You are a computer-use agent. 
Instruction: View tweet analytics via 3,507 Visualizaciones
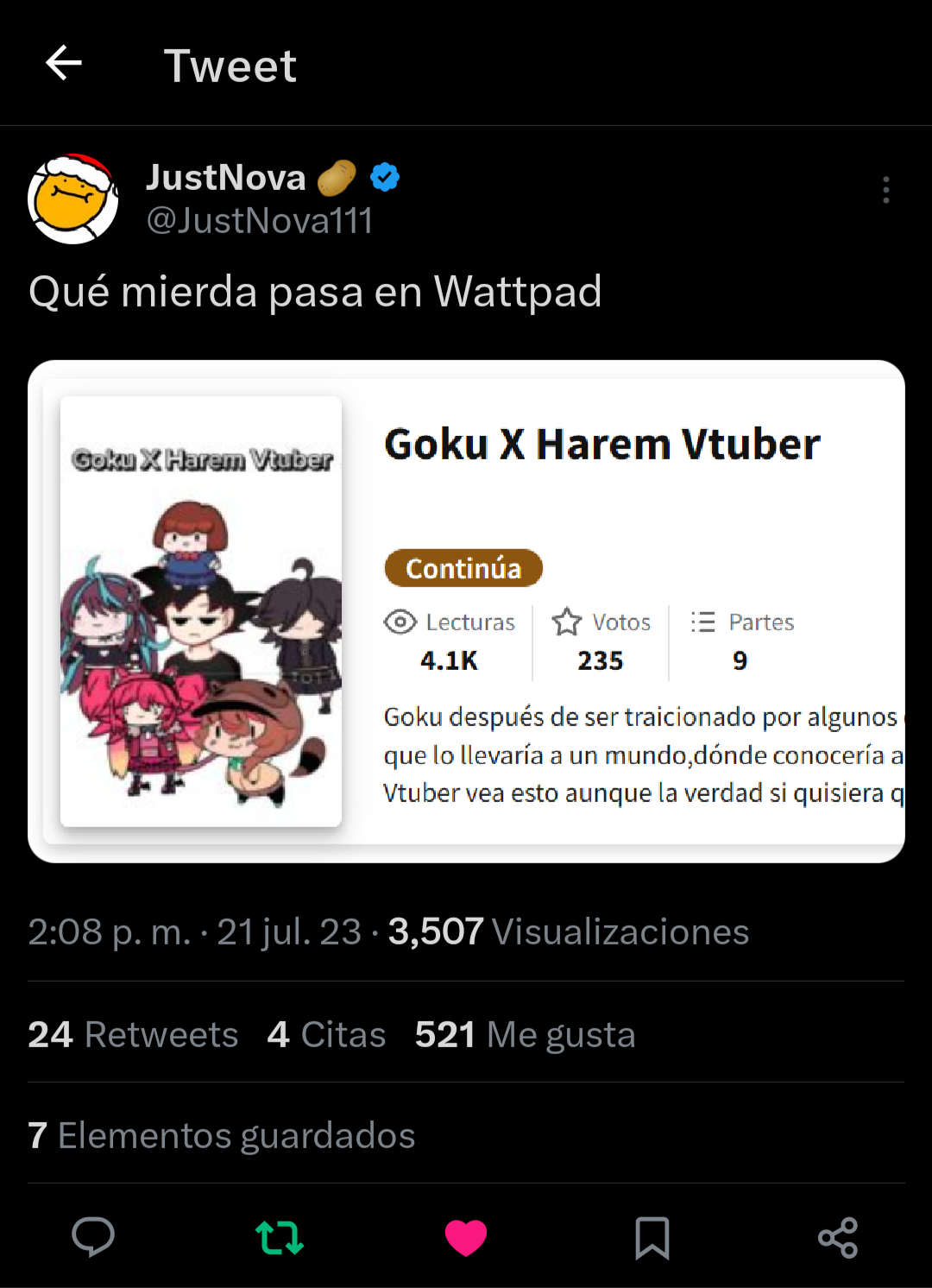point(568,932)
